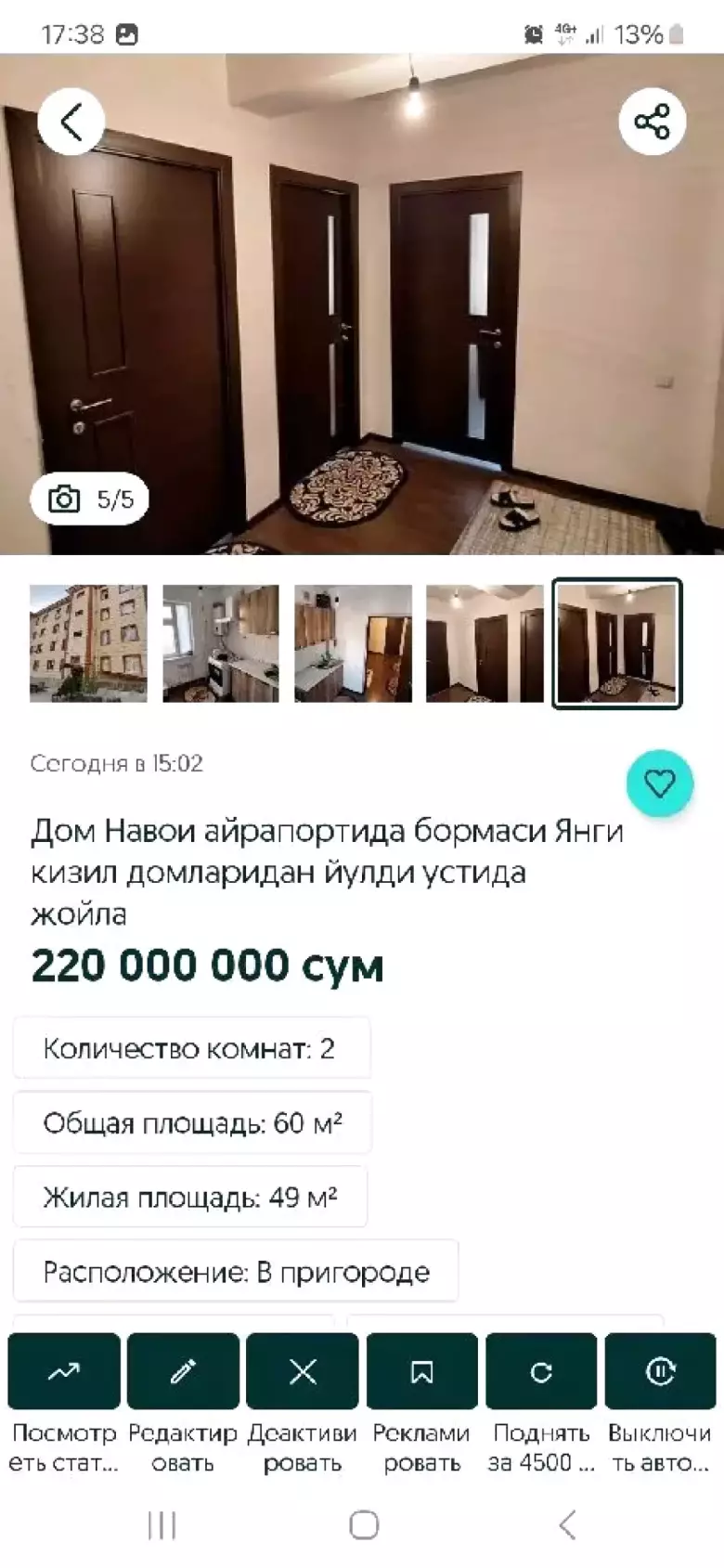This screenshot has height=1568, width=724.
Task: Edit the listing (Редактировать)
Action: (183, 1371)
